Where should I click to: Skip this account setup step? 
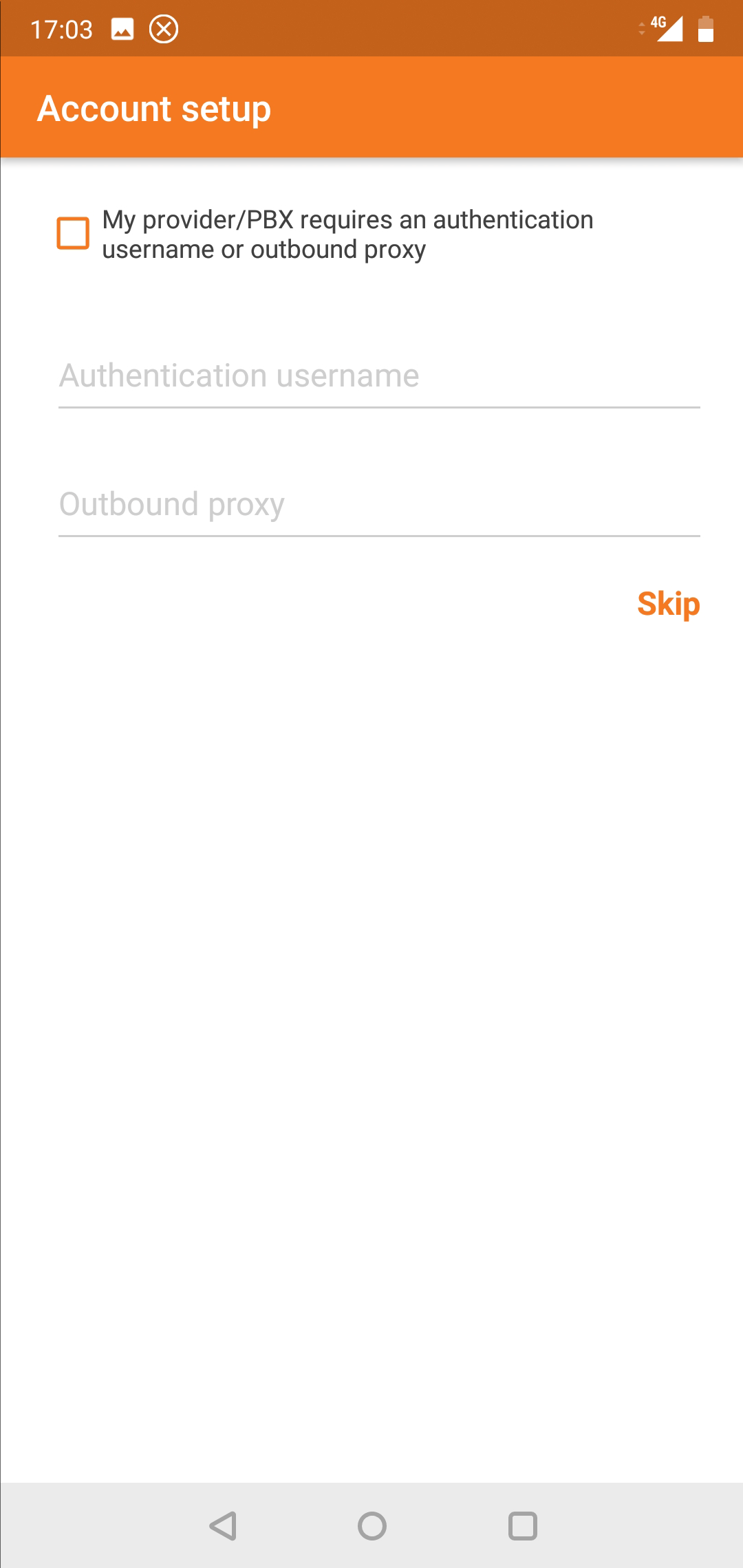[668, 605]
